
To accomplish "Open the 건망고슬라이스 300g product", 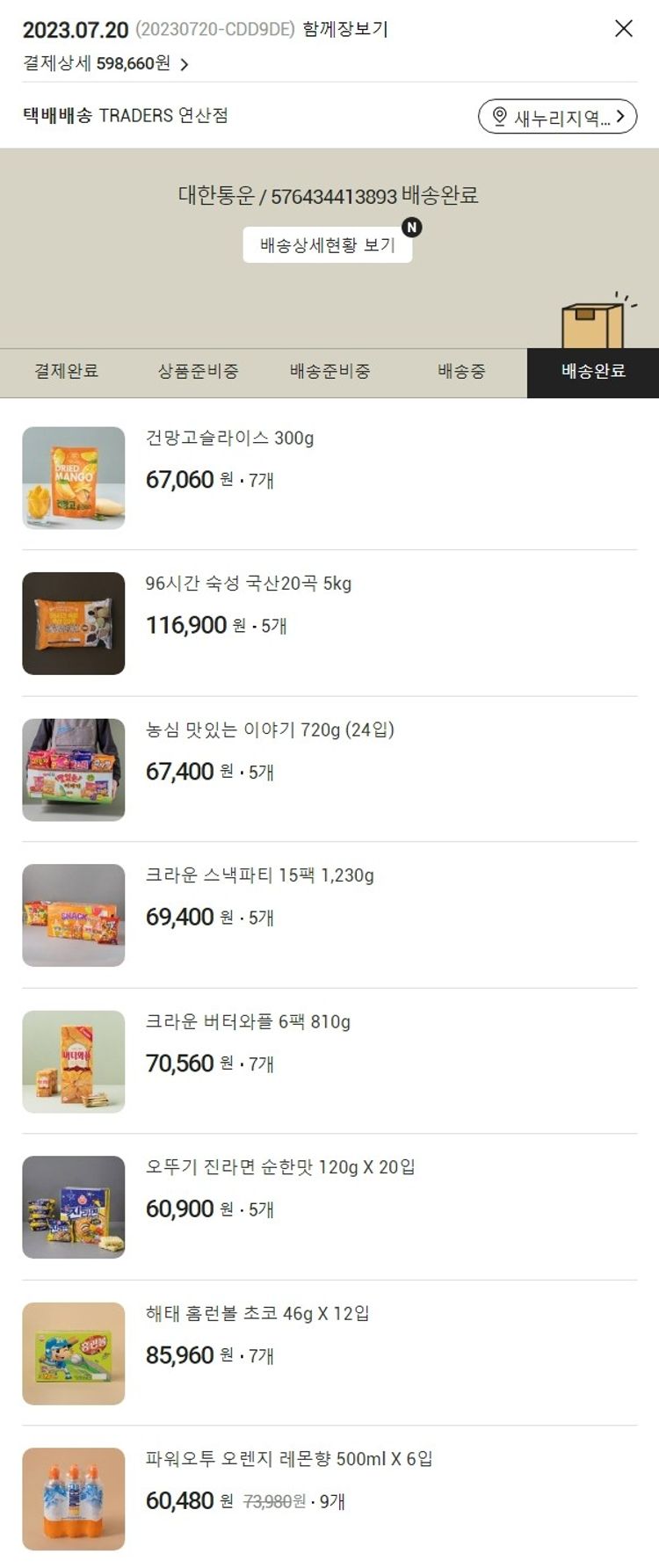I will click(229, 438).
